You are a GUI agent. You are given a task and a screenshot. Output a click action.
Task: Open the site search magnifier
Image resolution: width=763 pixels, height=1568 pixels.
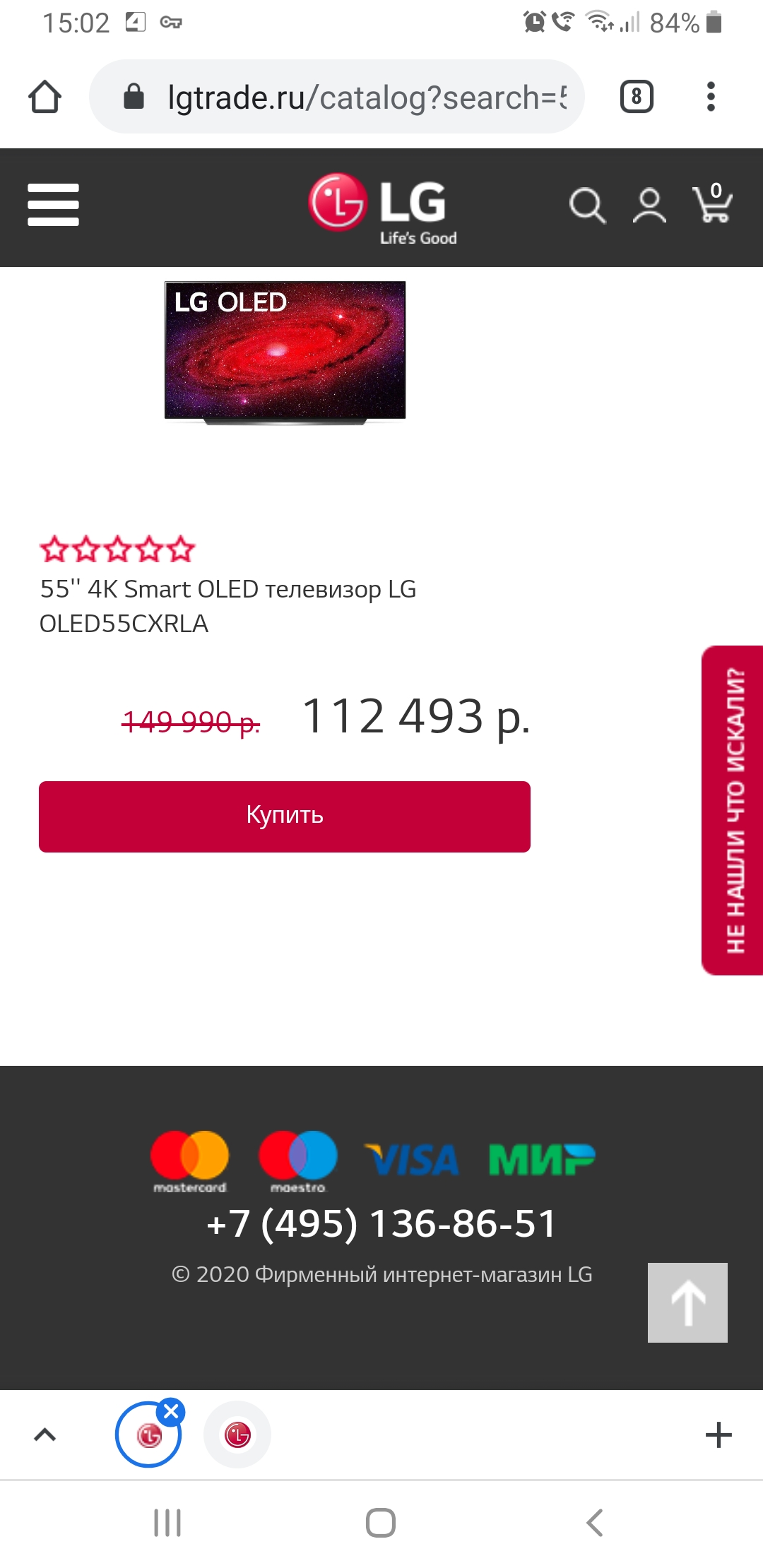pyautogui.click(x=587, y=206)
